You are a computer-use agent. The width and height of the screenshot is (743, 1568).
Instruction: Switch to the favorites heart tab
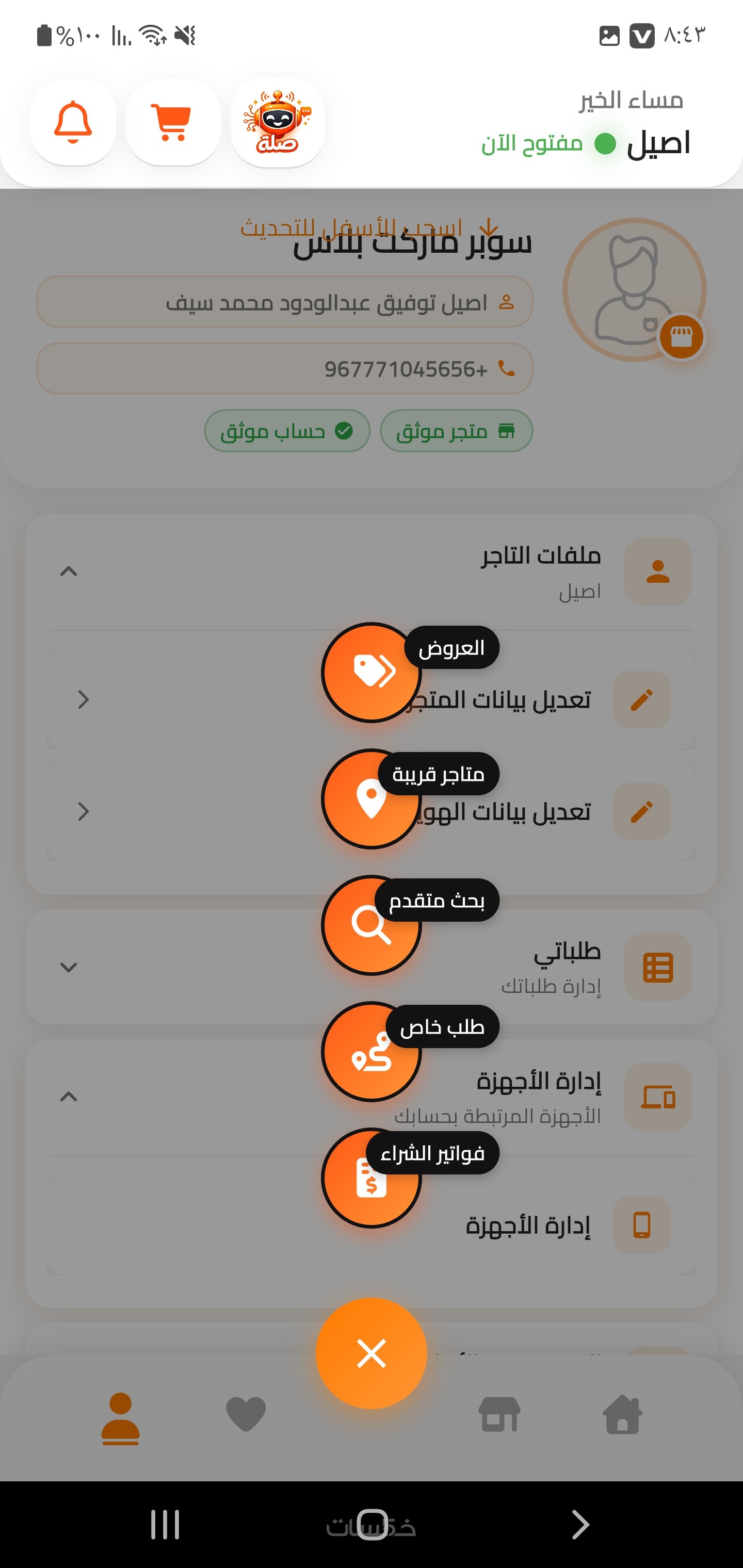246,1415
